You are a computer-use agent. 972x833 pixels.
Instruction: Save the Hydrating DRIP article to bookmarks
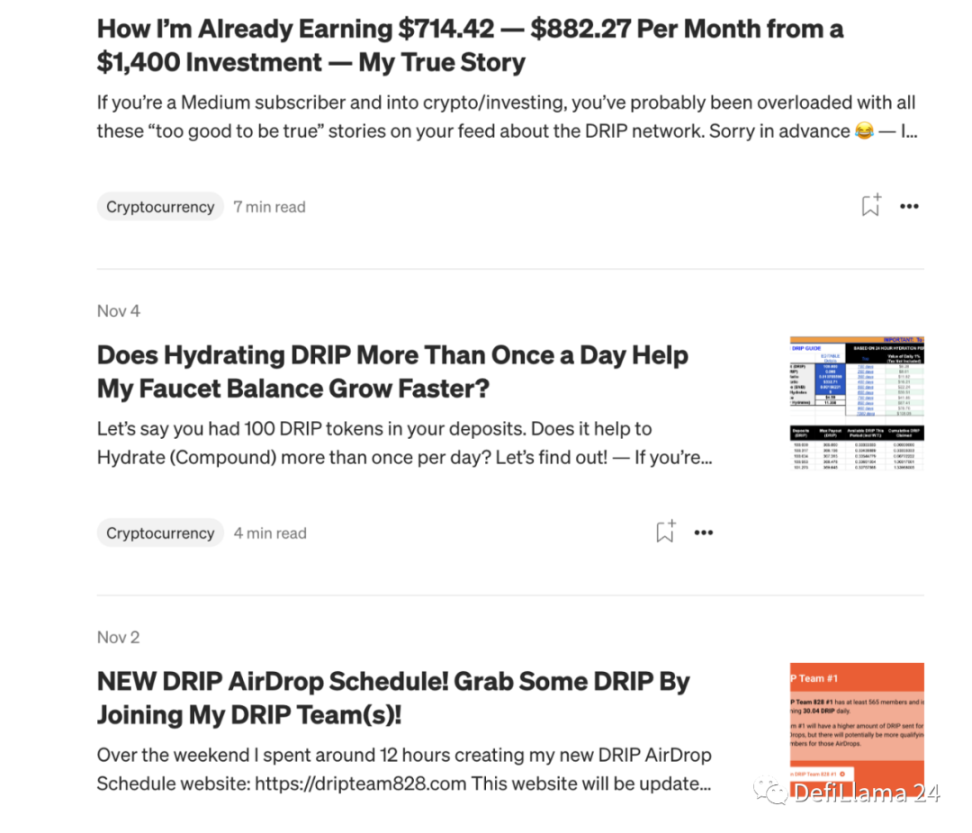[x=665, y=532]
